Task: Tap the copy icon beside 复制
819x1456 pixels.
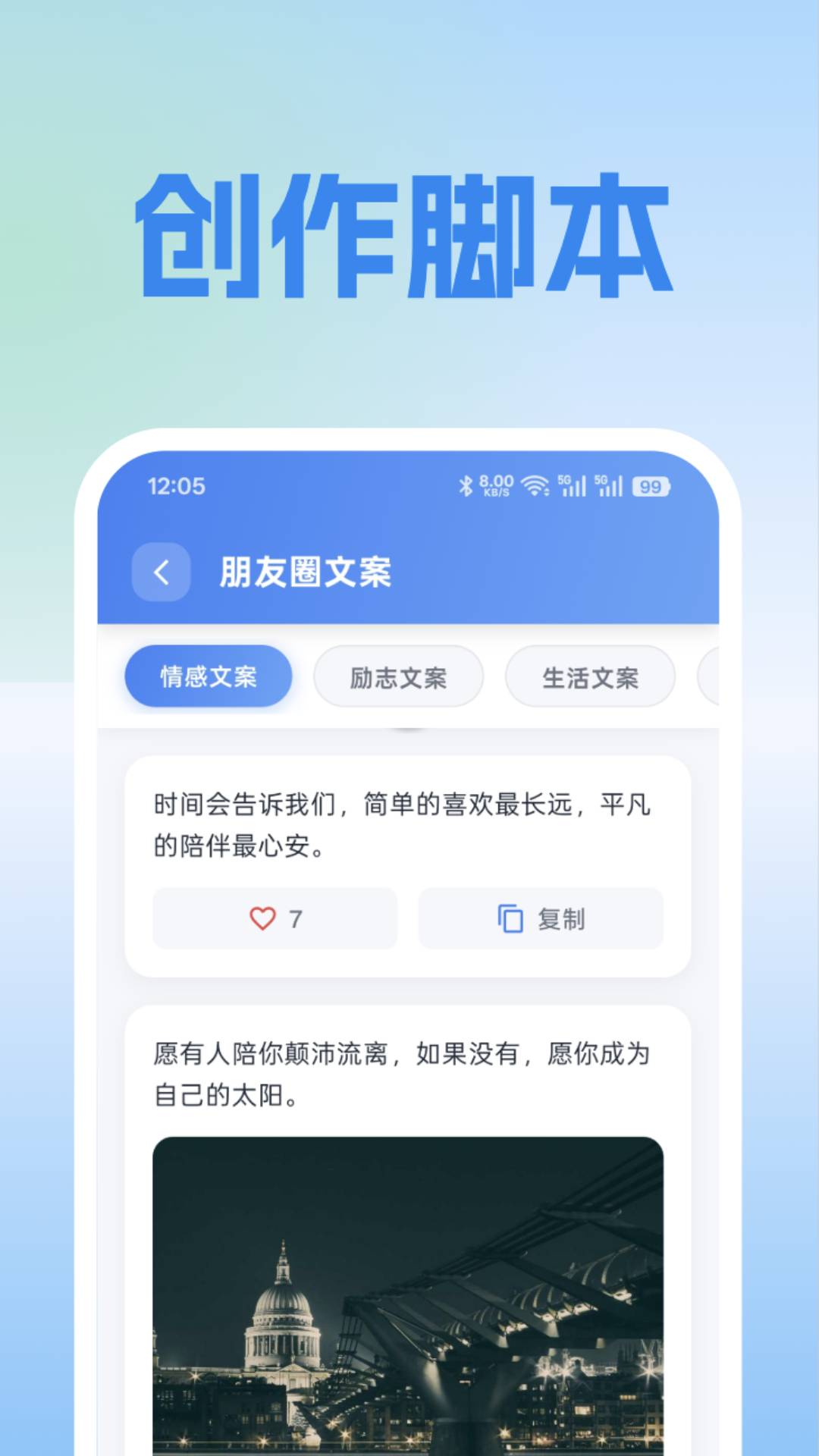Action: 510,918
